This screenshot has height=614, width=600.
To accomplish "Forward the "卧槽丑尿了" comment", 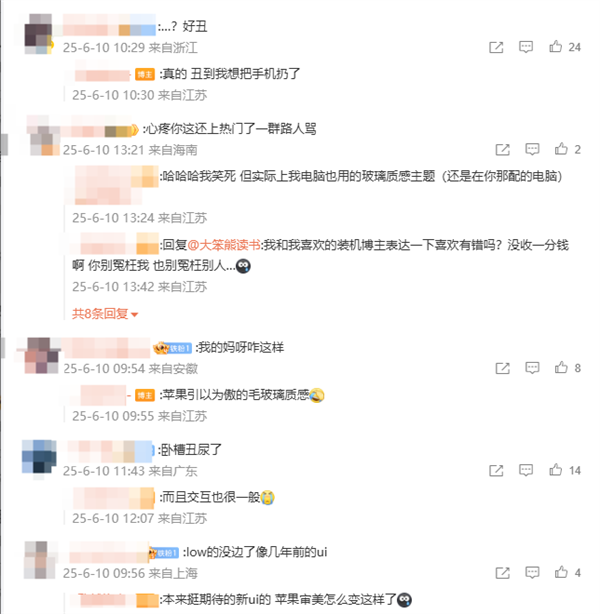I will point(497,470).
